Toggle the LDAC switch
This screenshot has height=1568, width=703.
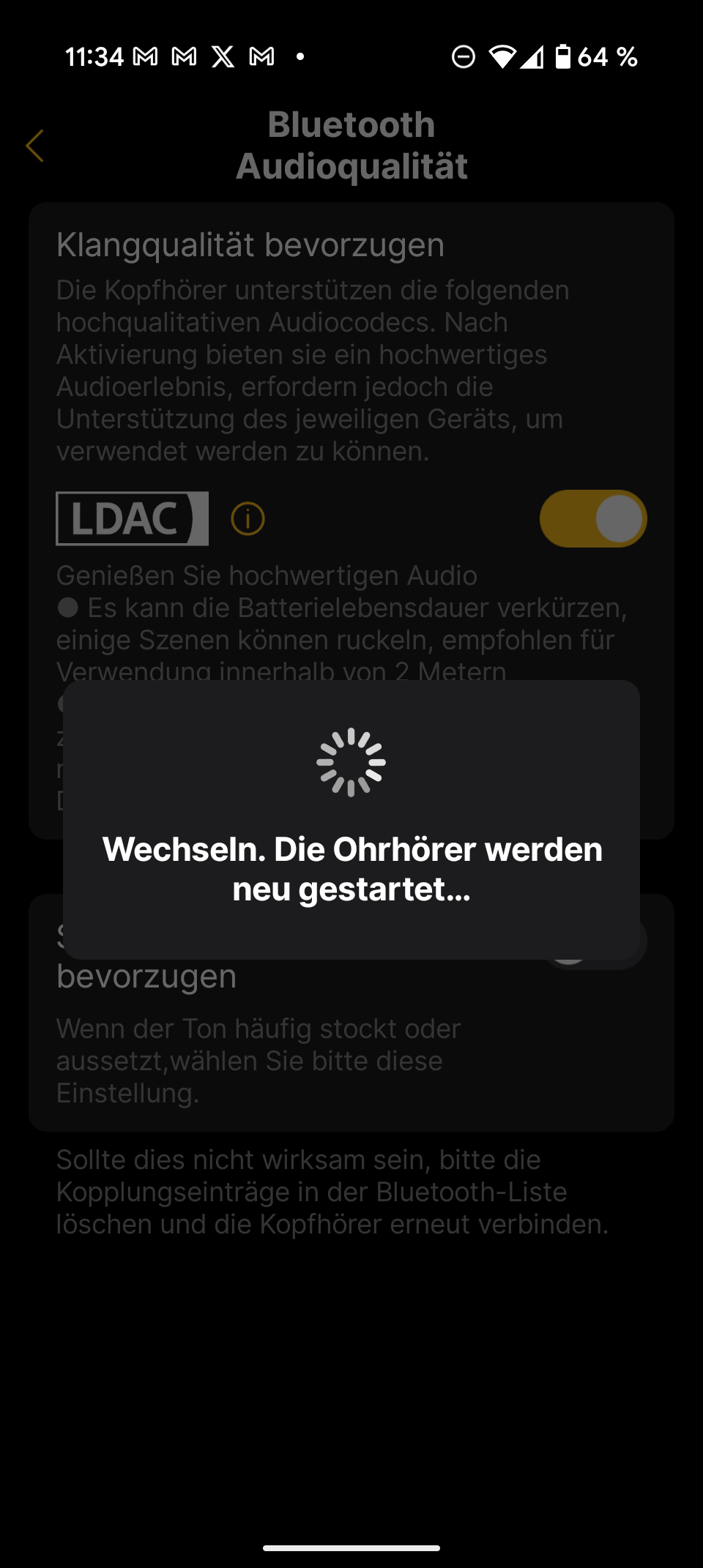592,519
